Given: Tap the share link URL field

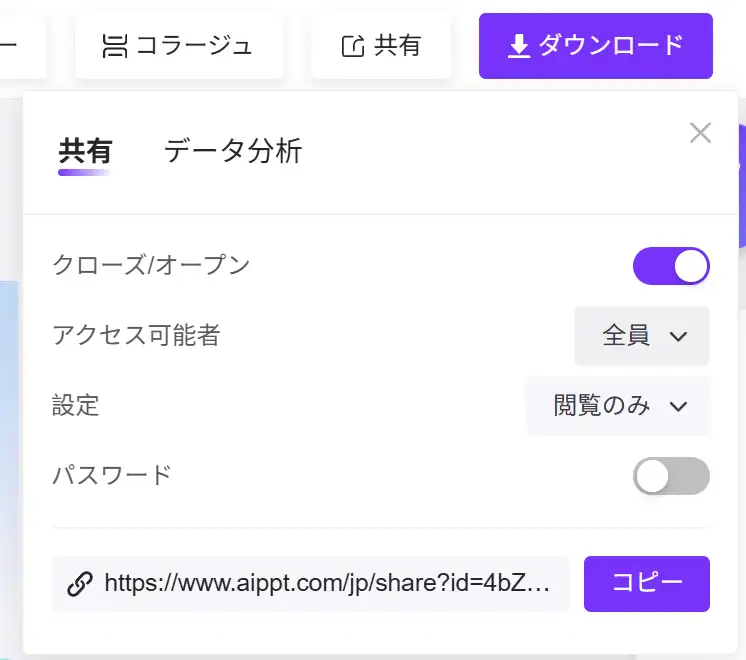Looking at the screenshot, I should (x=312, y=584).
